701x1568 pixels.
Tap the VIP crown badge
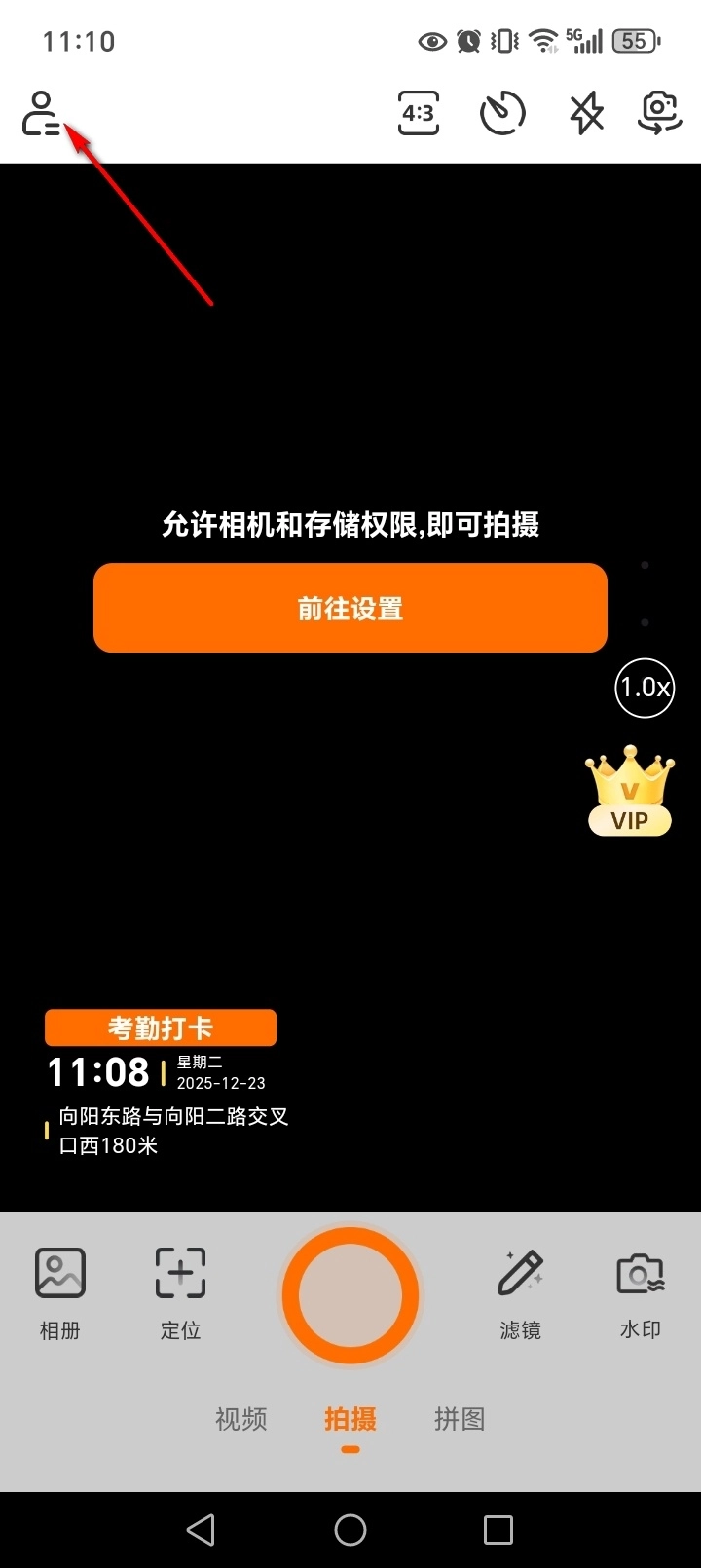pyautogui.click(x=629, y=791)
